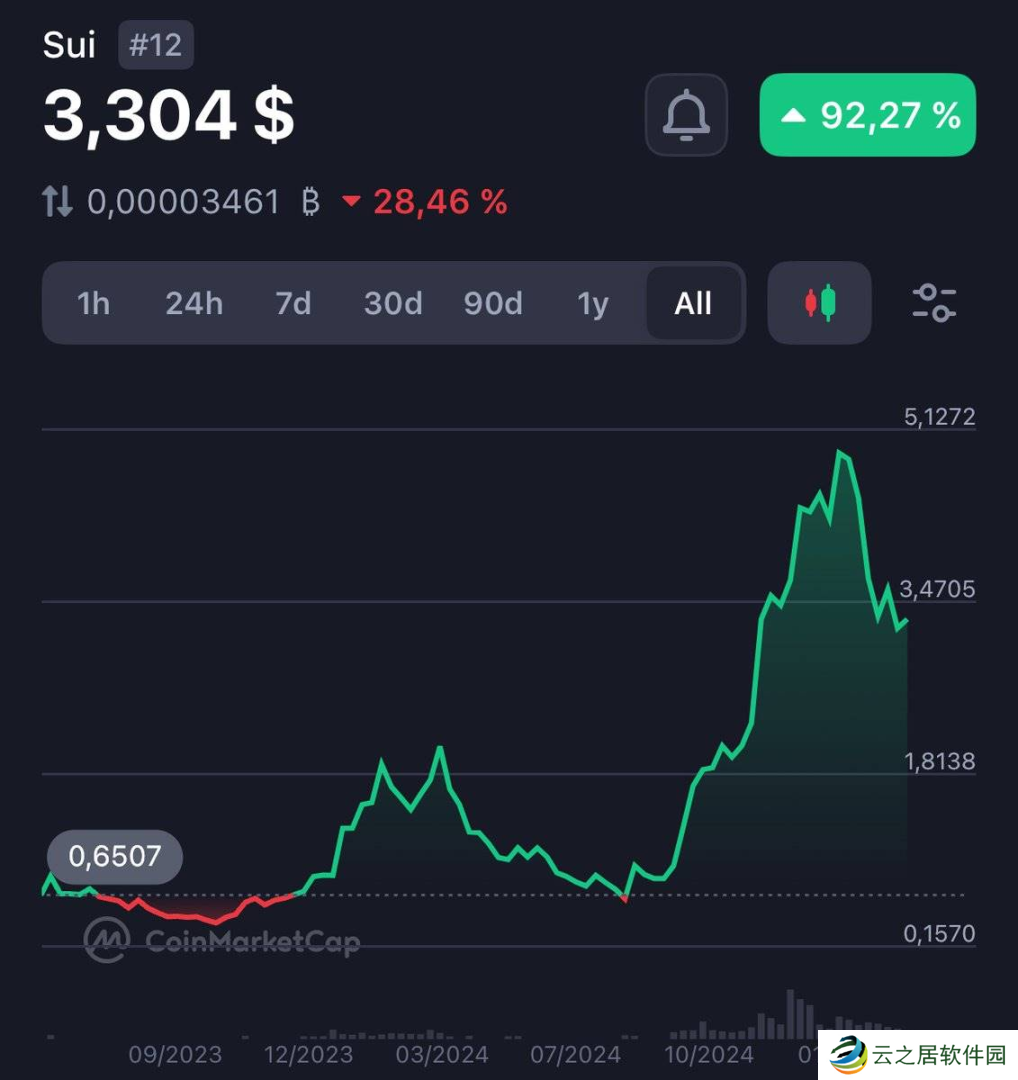
Task: Enable the All time range
Action: click(x=694, y=303)
